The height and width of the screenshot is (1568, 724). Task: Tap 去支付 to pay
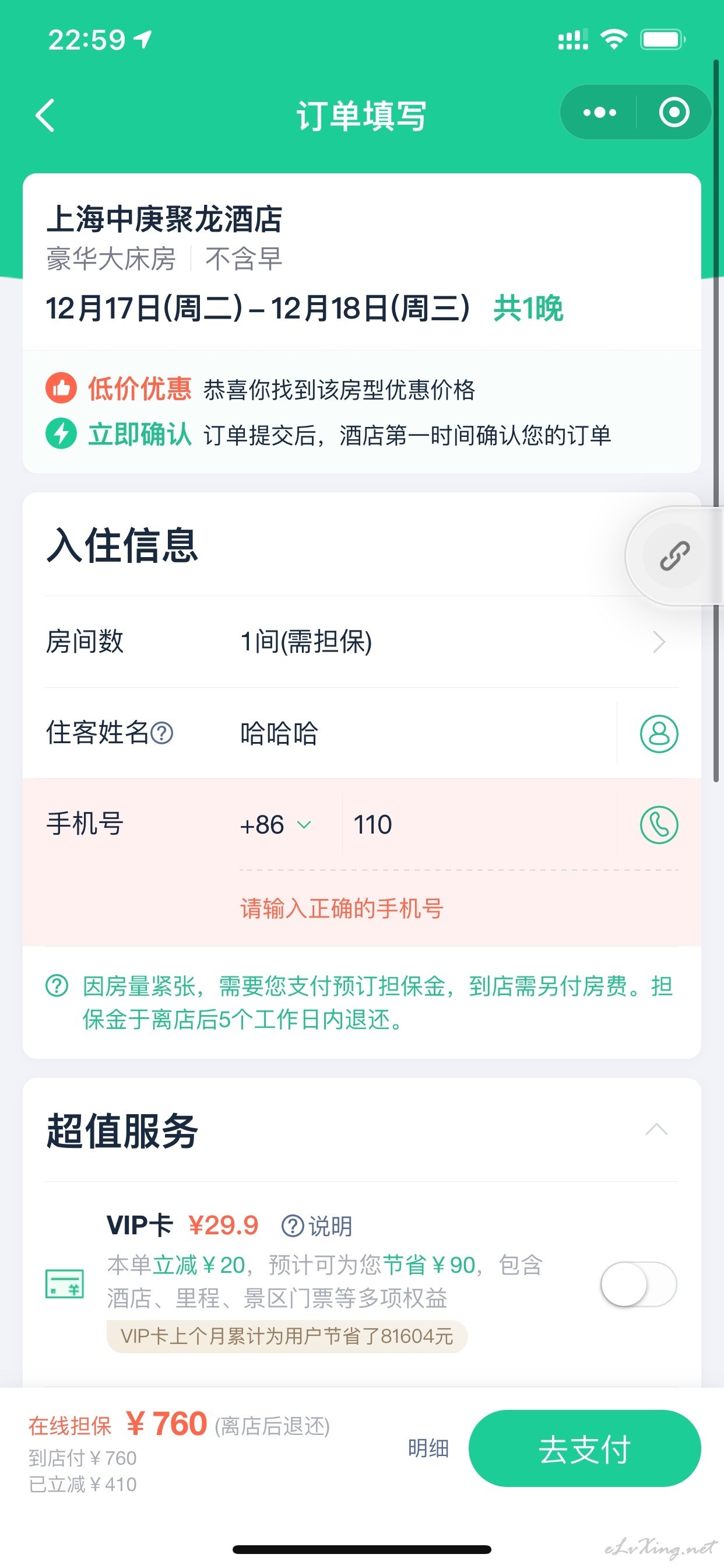[x=585, y=1448]
